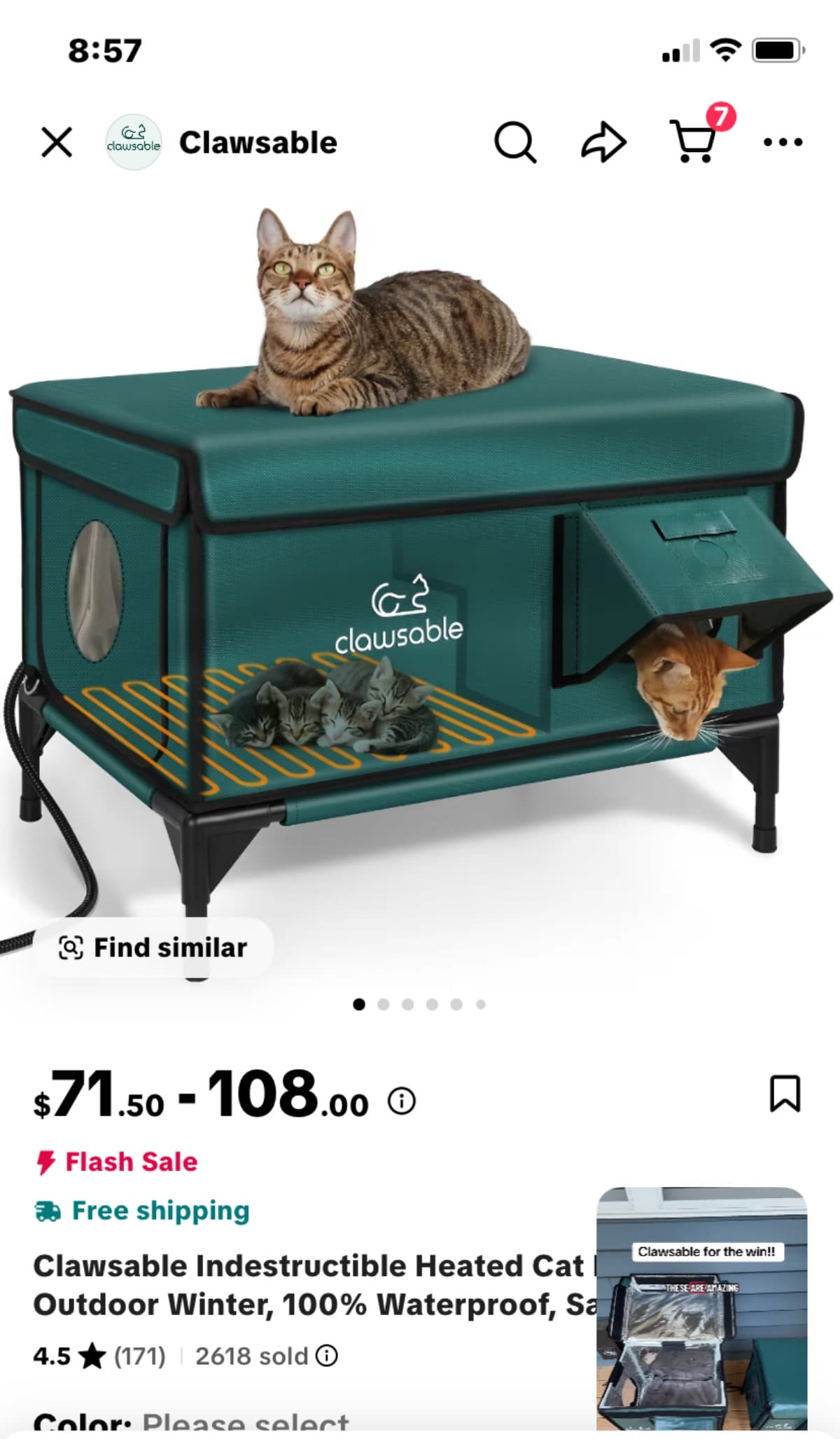View info about 2618 sold
840x1439 pixels.
(x=327, y=1356)
